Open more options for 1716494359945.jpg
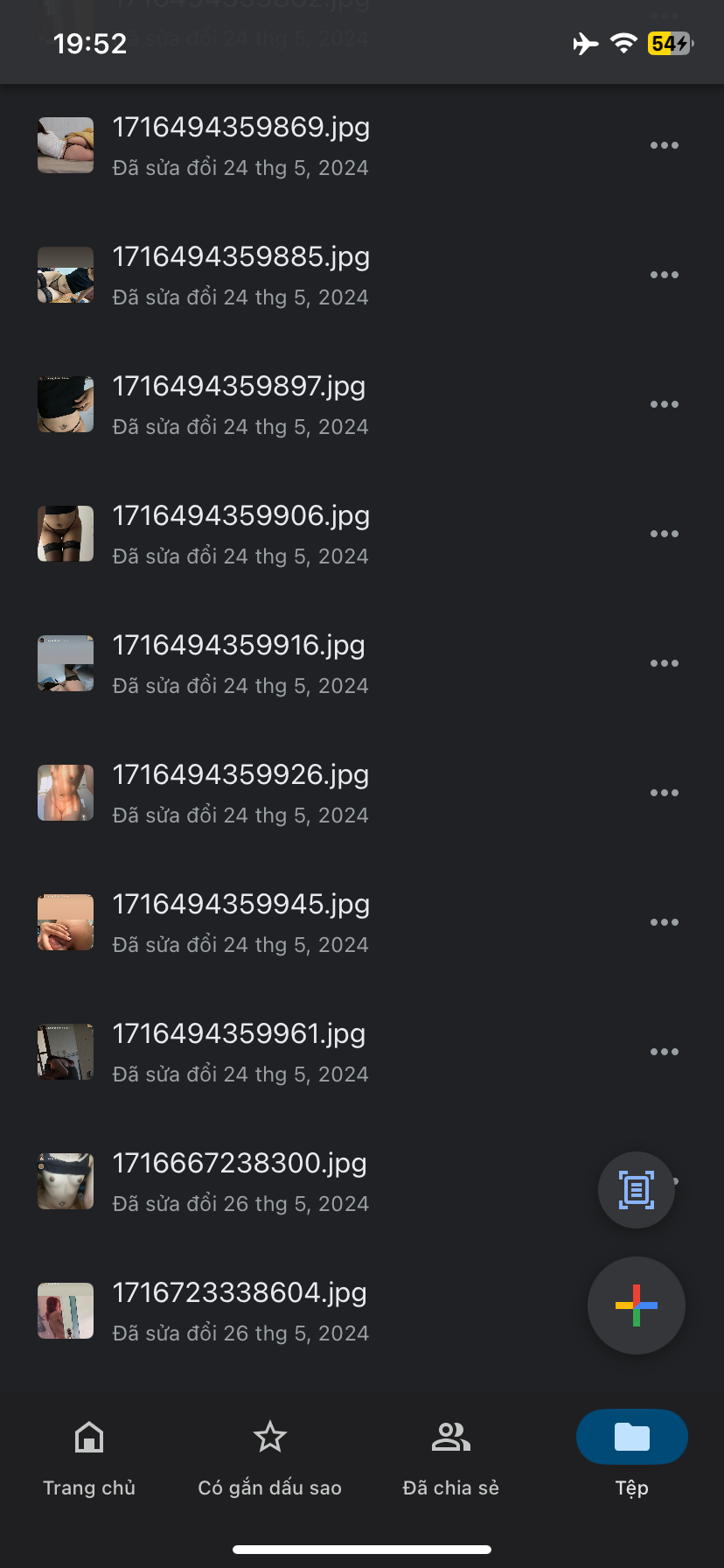Viewport: 724px width, 1568px height. coord(664,922)
